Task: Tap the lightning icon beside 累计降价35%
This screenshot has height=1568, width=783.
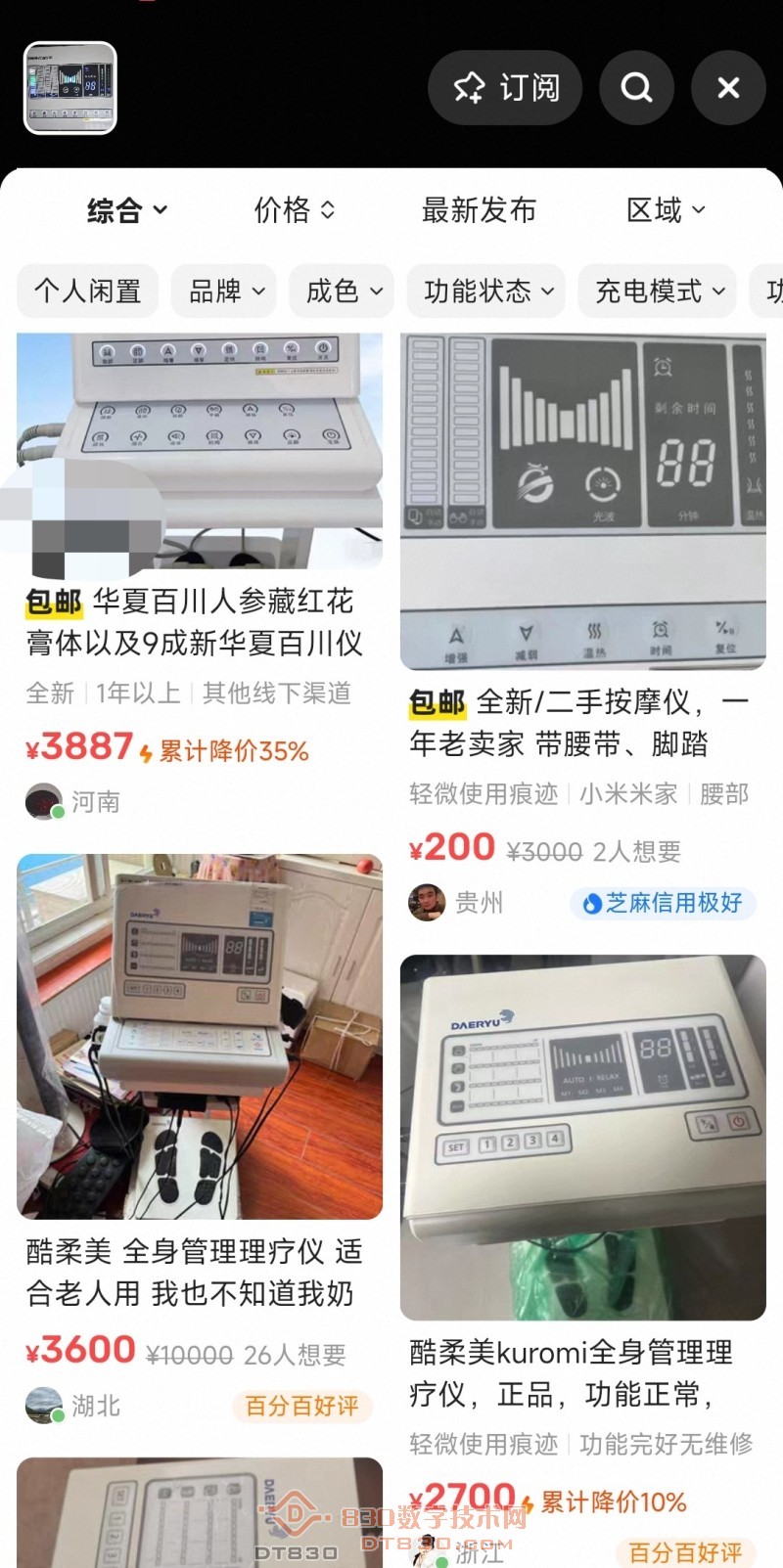Action: click(x=147, y=749)
